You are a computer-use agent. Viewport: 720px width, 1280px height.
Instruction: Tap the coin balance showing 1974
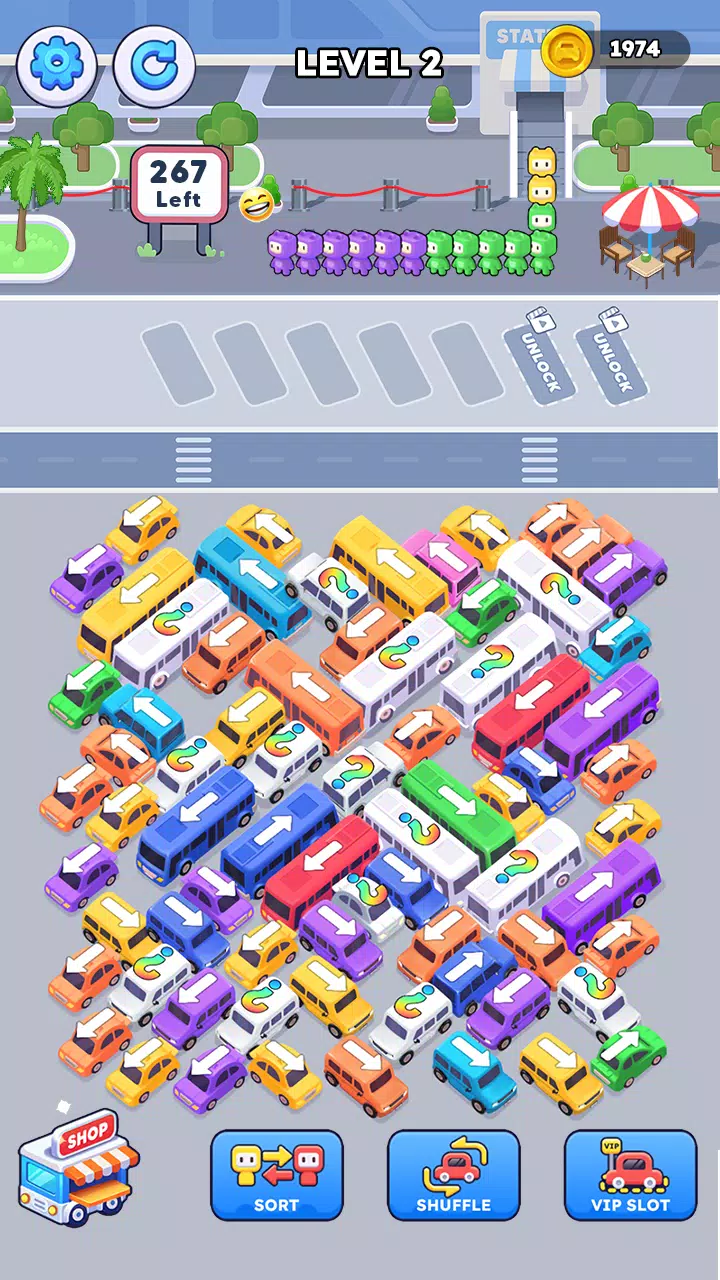click(616, 48)
